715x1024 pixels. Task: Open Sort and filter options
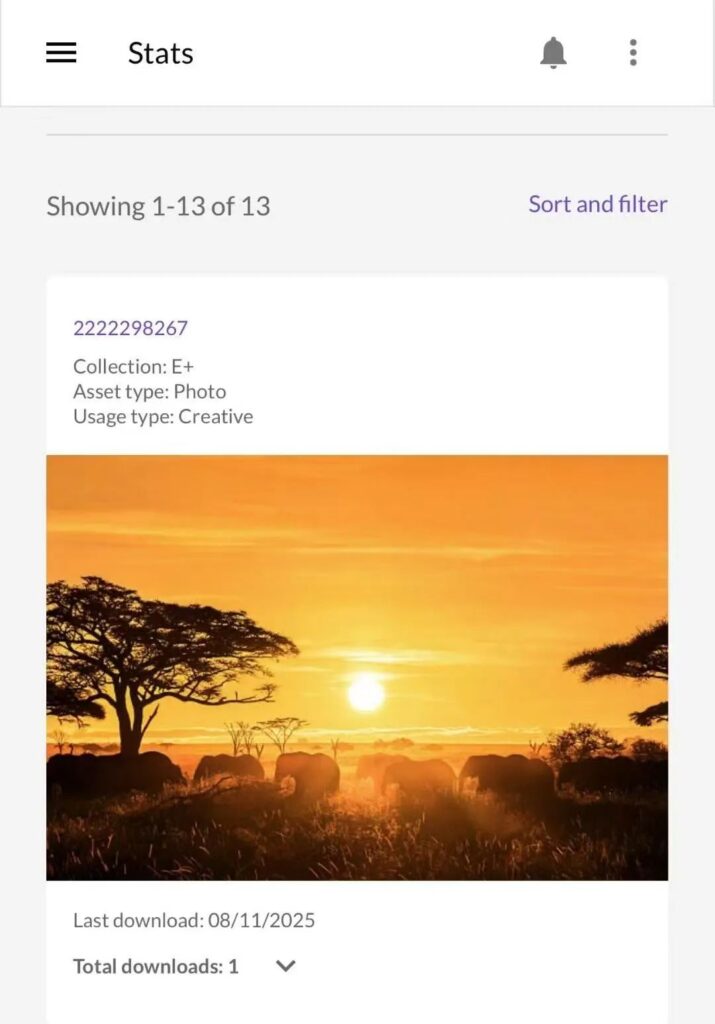(x=597, y=204)
